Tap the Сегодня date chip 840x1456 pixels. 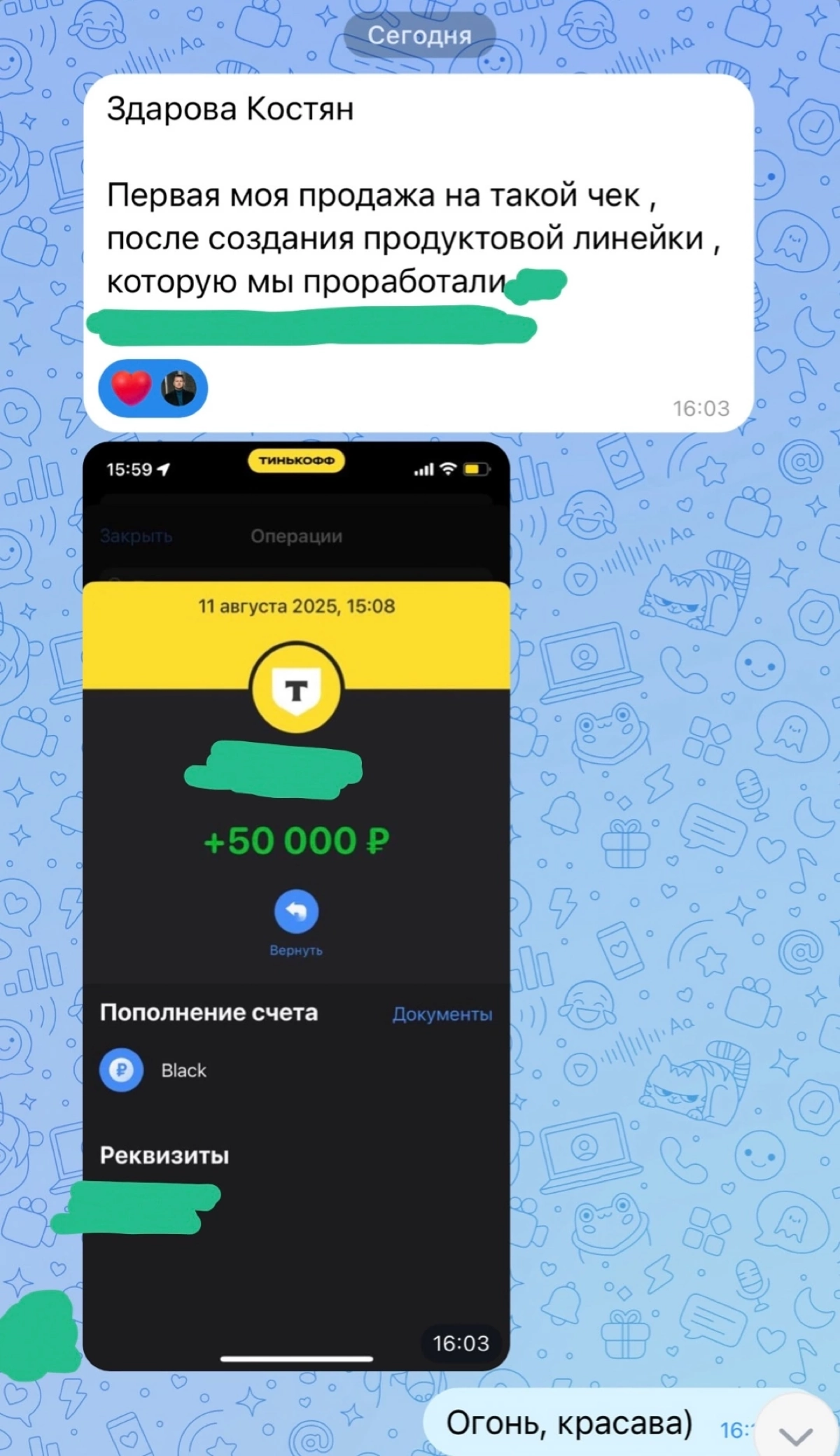(419, 35)
